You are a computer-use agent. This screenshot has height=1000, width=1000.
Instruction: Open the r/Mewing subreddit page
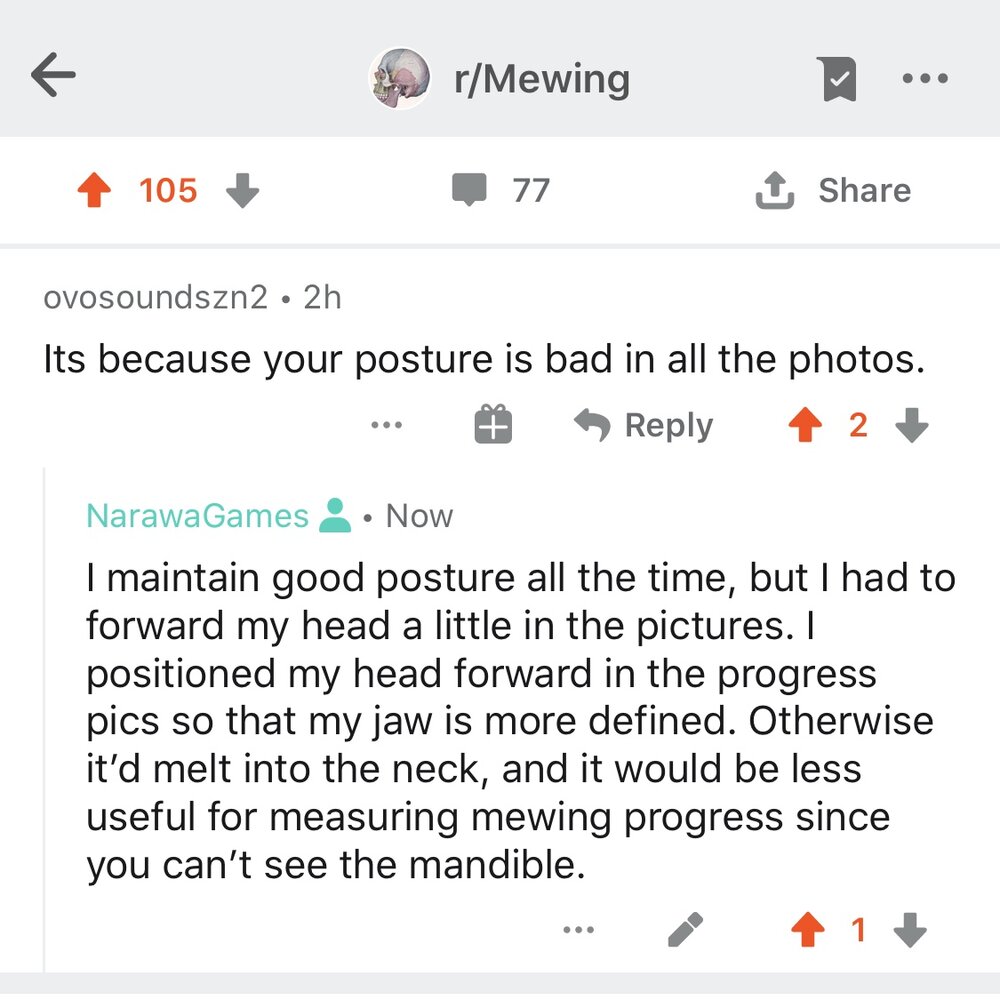point(541,79)
